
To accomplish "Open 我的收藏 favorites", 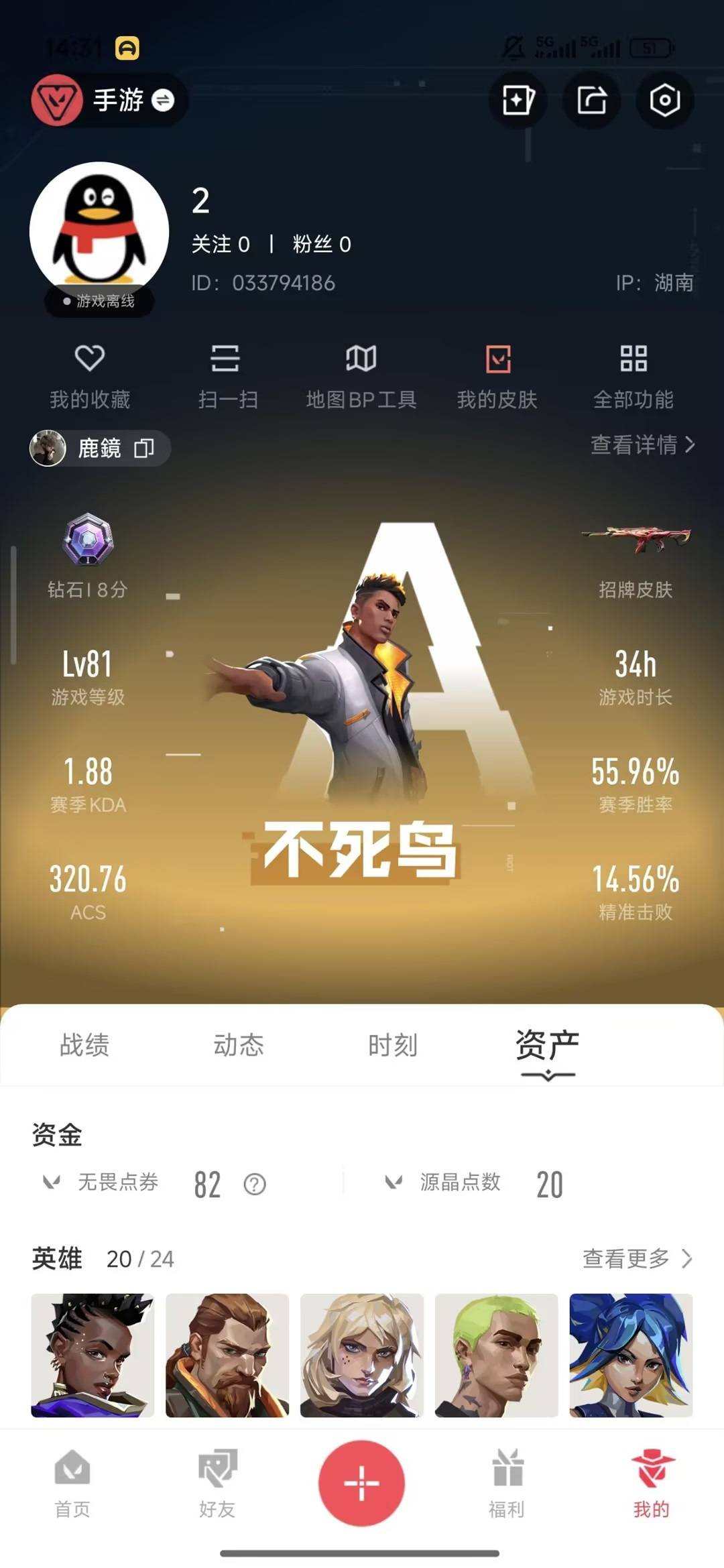I will tap(90, 374).
